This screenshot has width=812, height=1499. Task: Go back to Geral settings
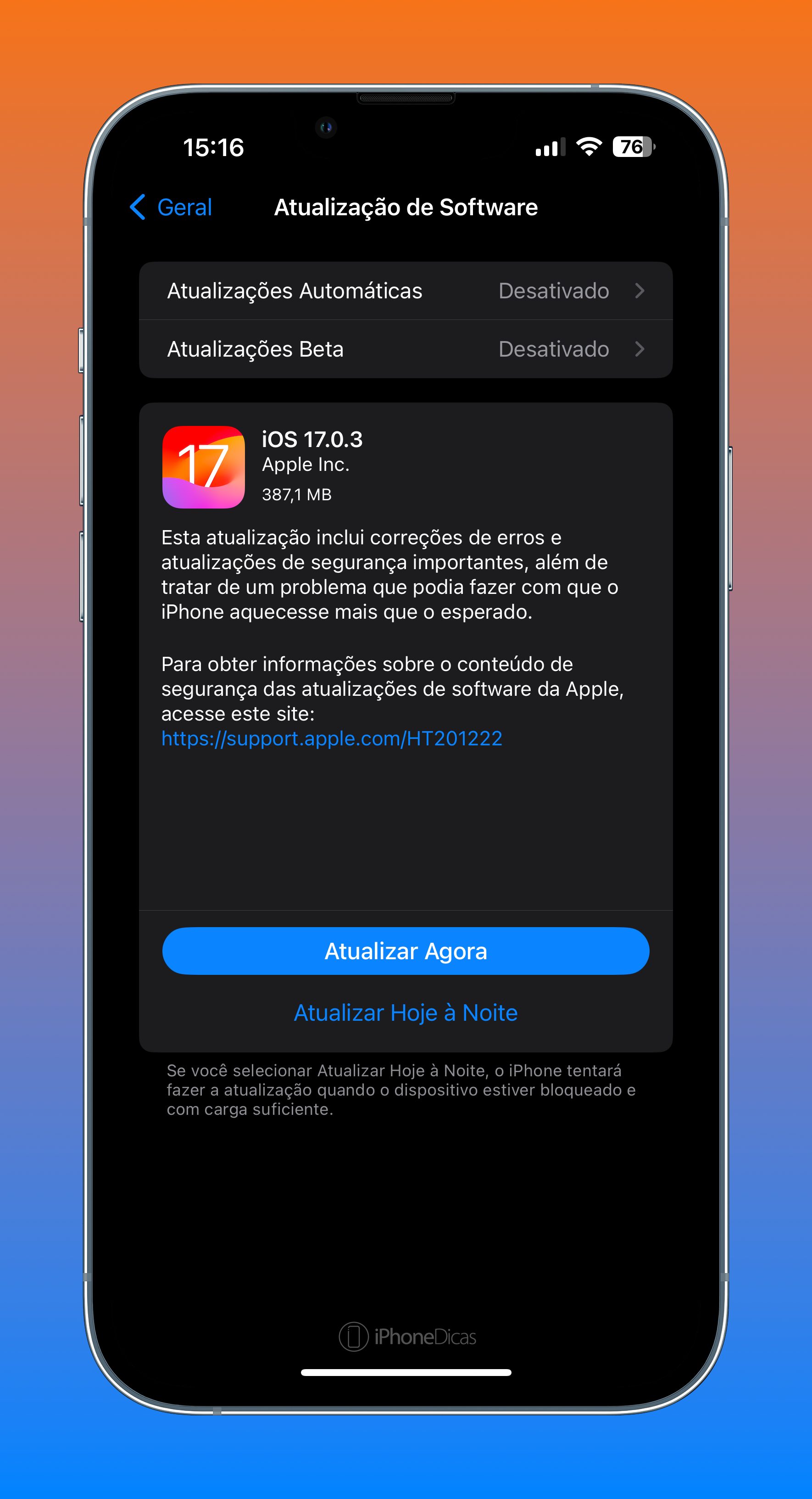170,207
